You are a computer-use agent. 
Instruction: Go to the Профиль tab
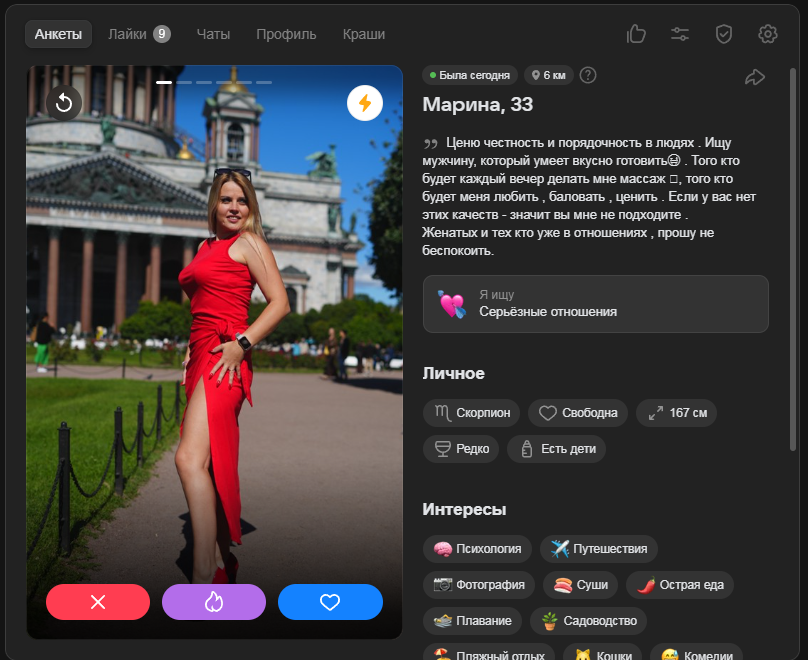286,34
